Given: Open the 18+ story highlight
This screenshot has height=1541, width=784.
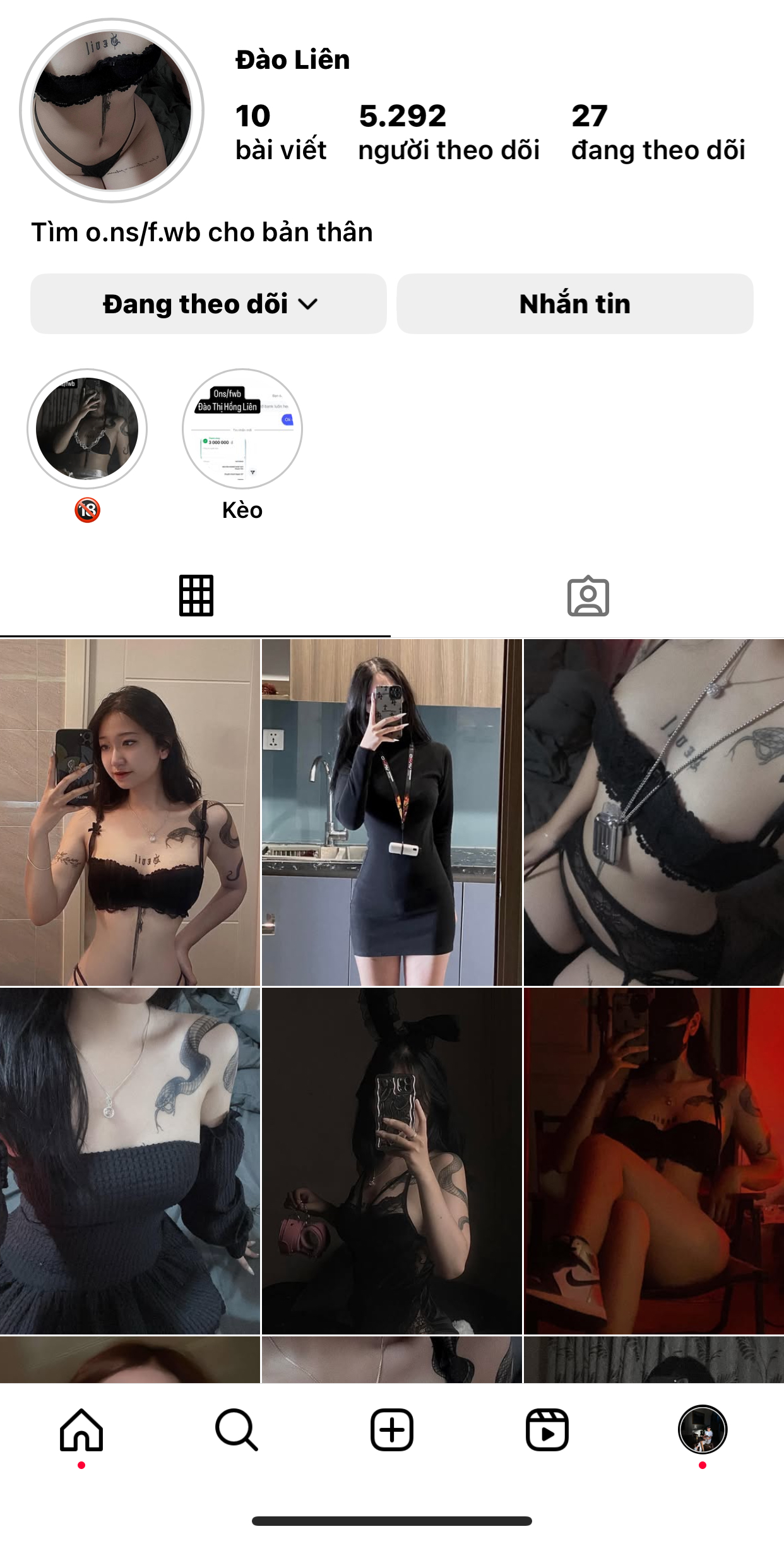Looking at the screenshot, I should (x=87, y=429).
